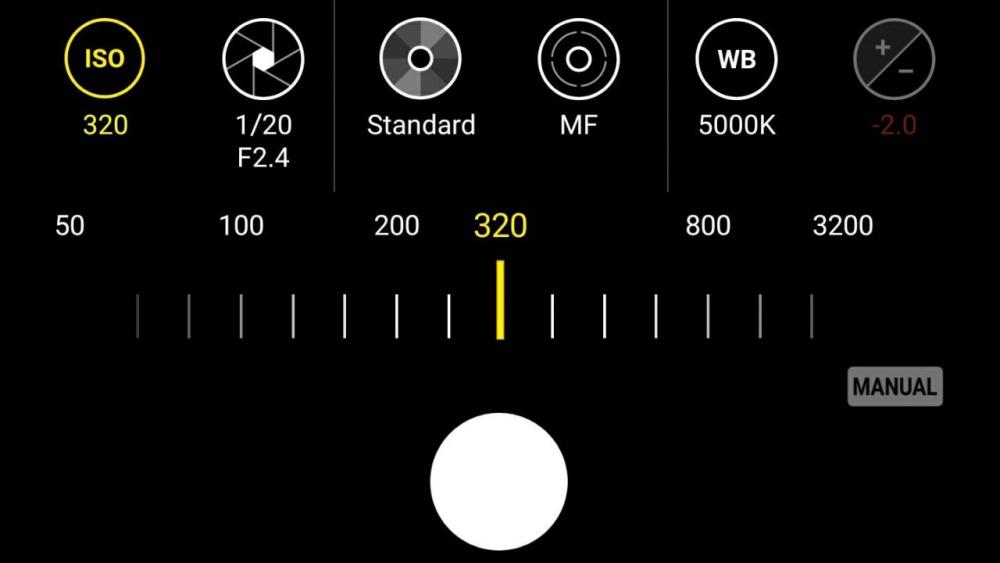Tap the white shutter button
1000x563 pixels.
click(x=499, y=481)
